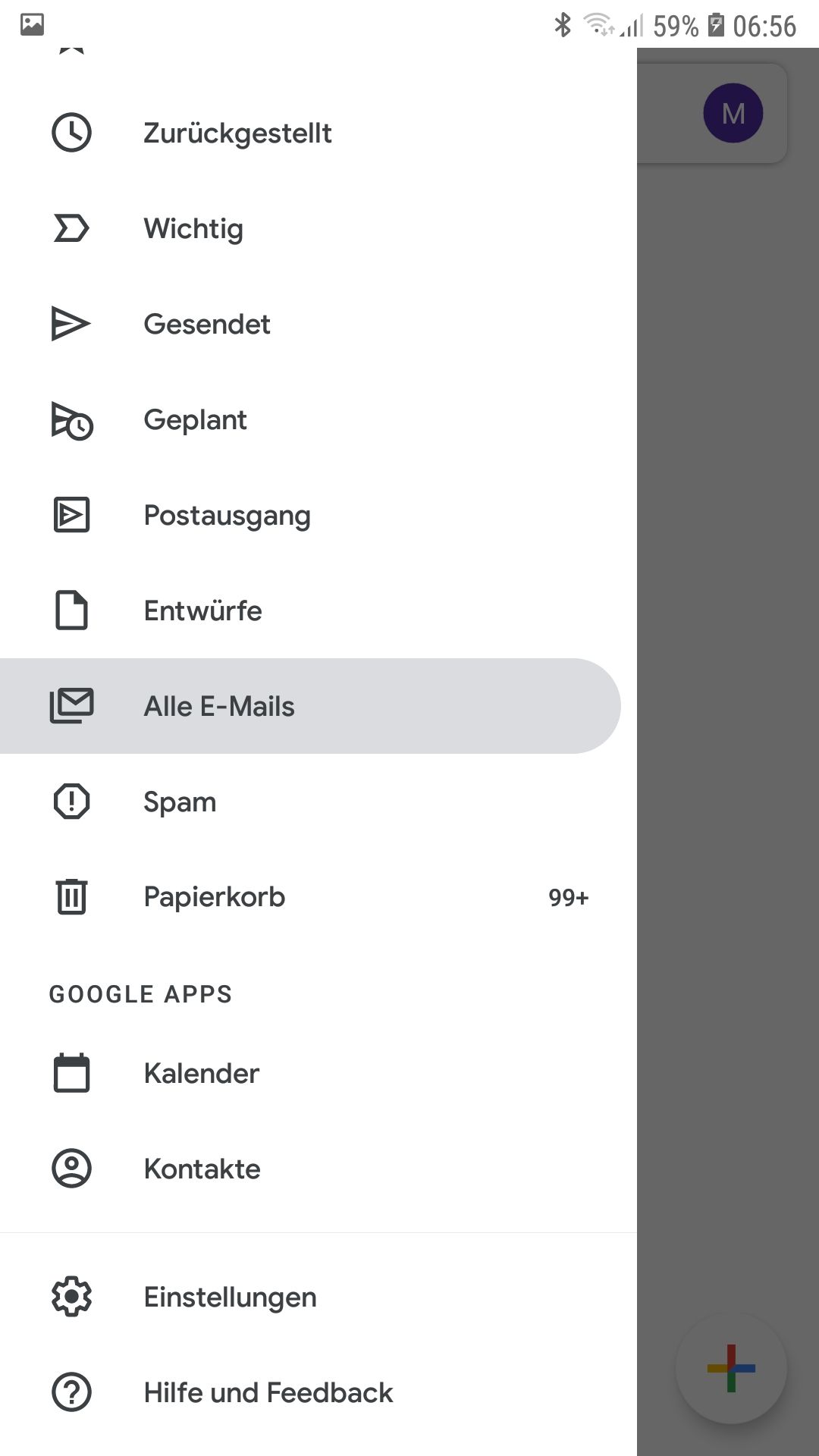
Task: Launch Google Kalender
Action: 201,1074
